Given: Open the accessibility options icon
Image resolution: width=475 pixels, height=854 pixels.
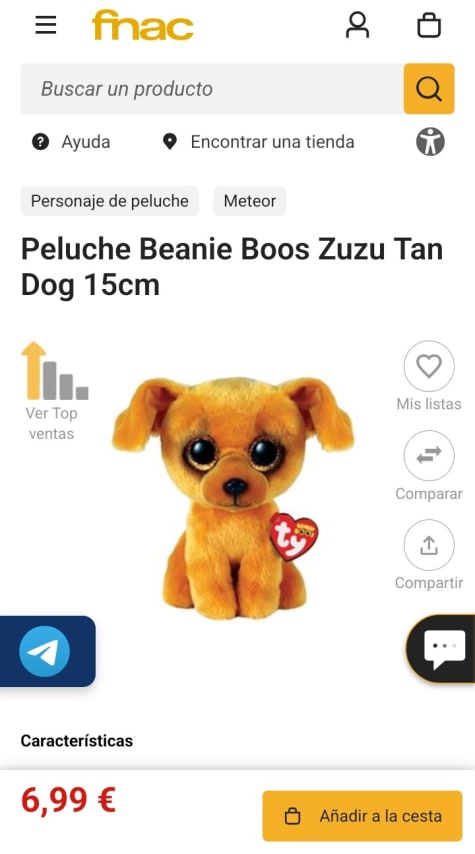Looking at the screenshot, I should pyautogui.click(x=430, y=142).
